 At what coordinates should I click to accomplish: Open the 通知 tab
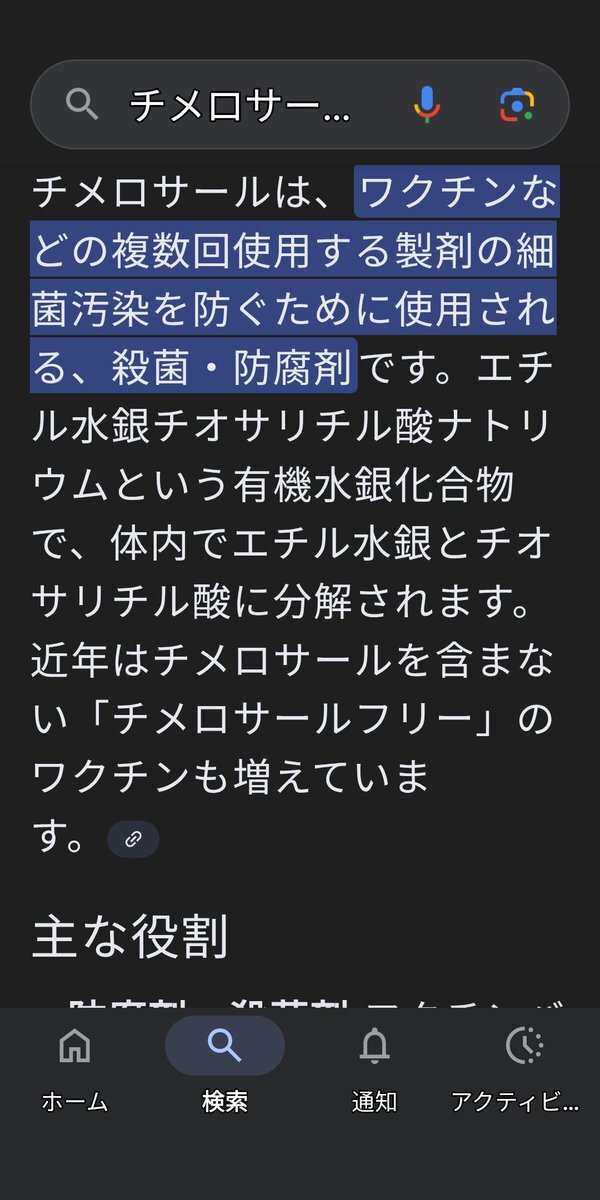tap(375, 1065)
